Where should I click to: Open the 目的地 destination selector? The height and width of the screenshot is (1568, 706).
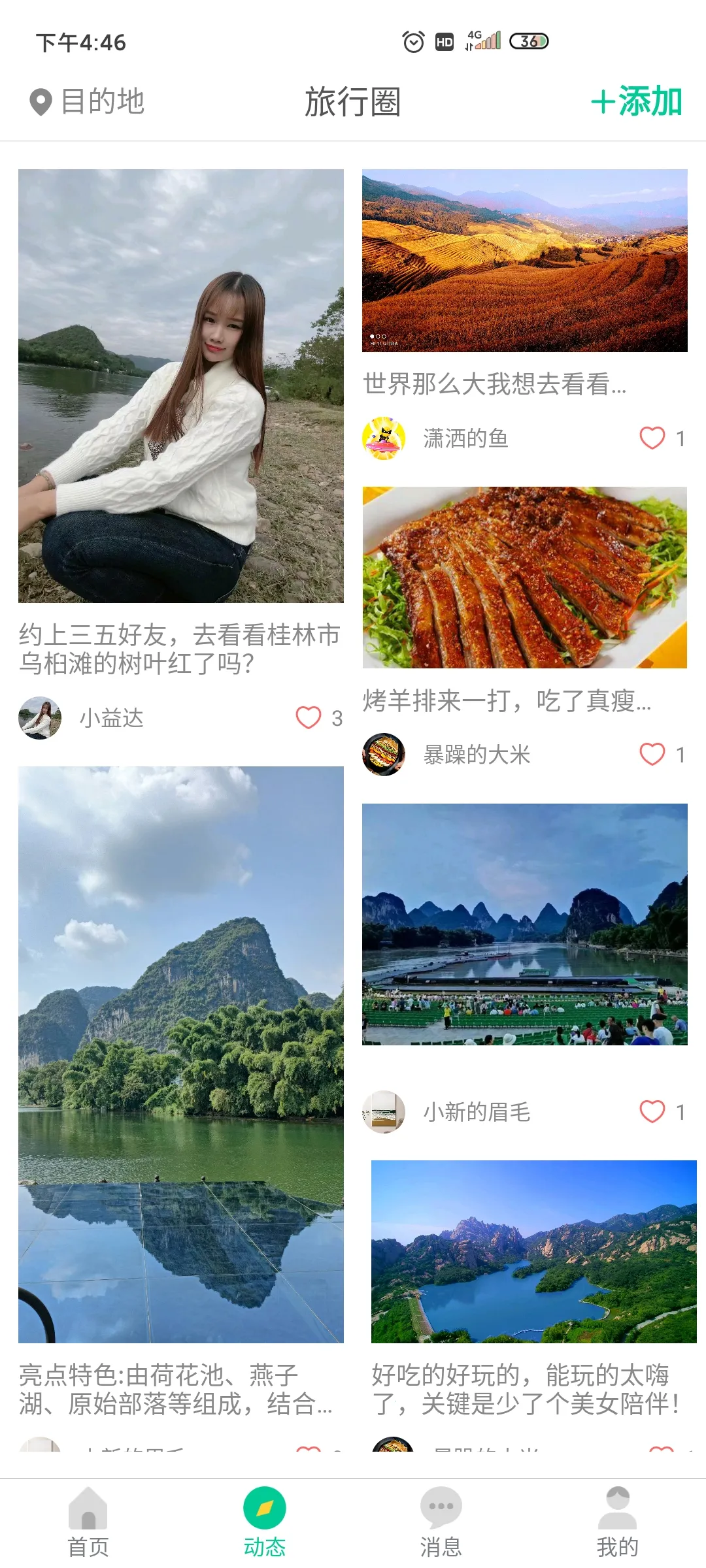(88, 102)
